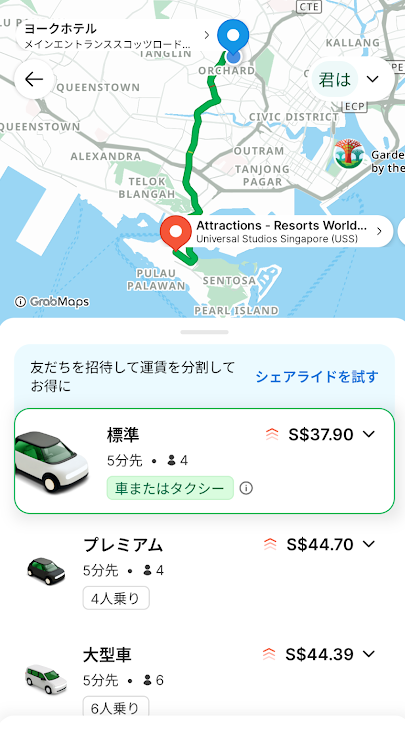Tap シェアライドを試す link
The image size is (405, 731).
tap(317, 377)
